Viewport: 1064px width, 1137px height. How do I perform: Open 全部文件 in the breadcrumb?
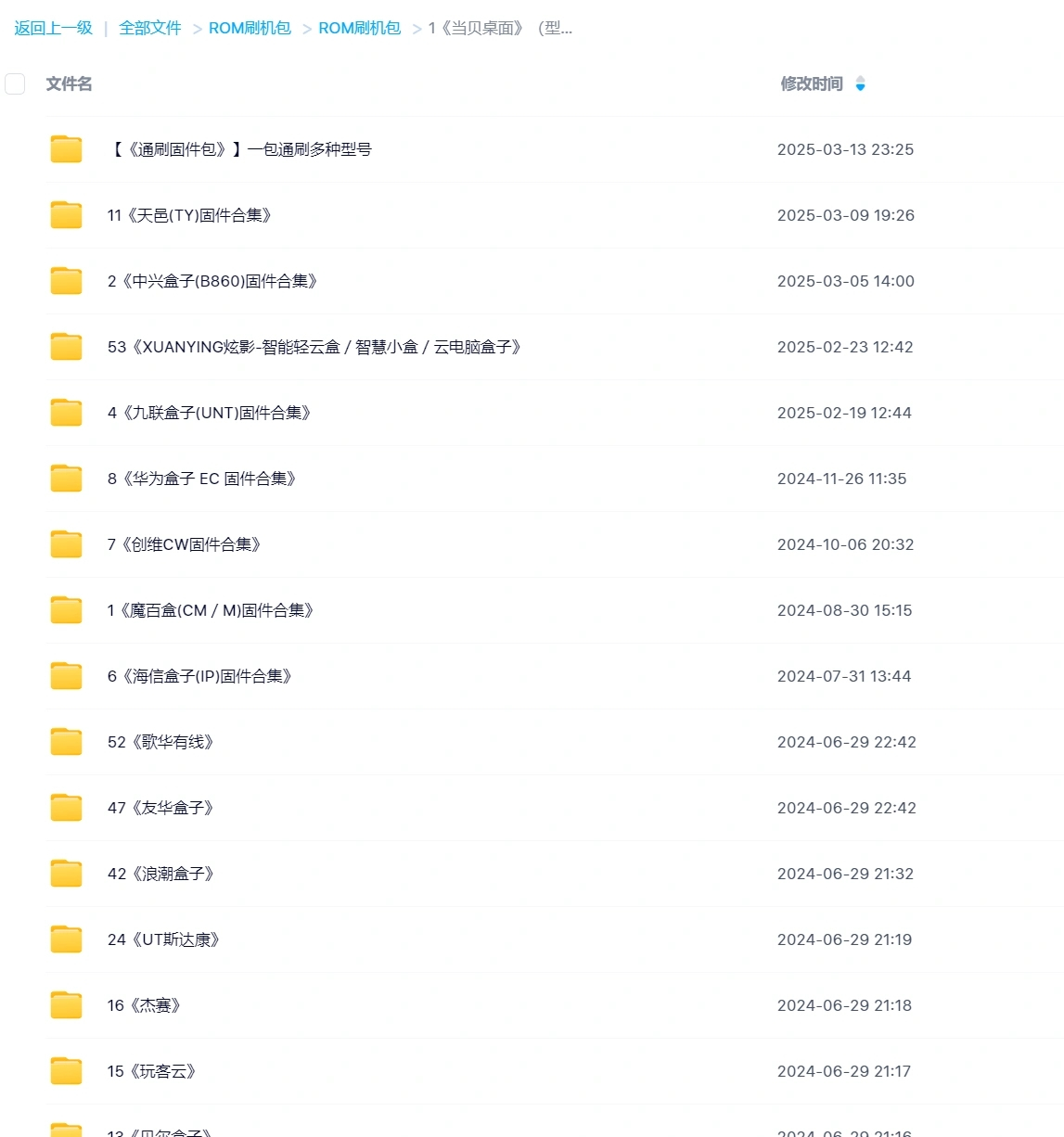(150, 28)
